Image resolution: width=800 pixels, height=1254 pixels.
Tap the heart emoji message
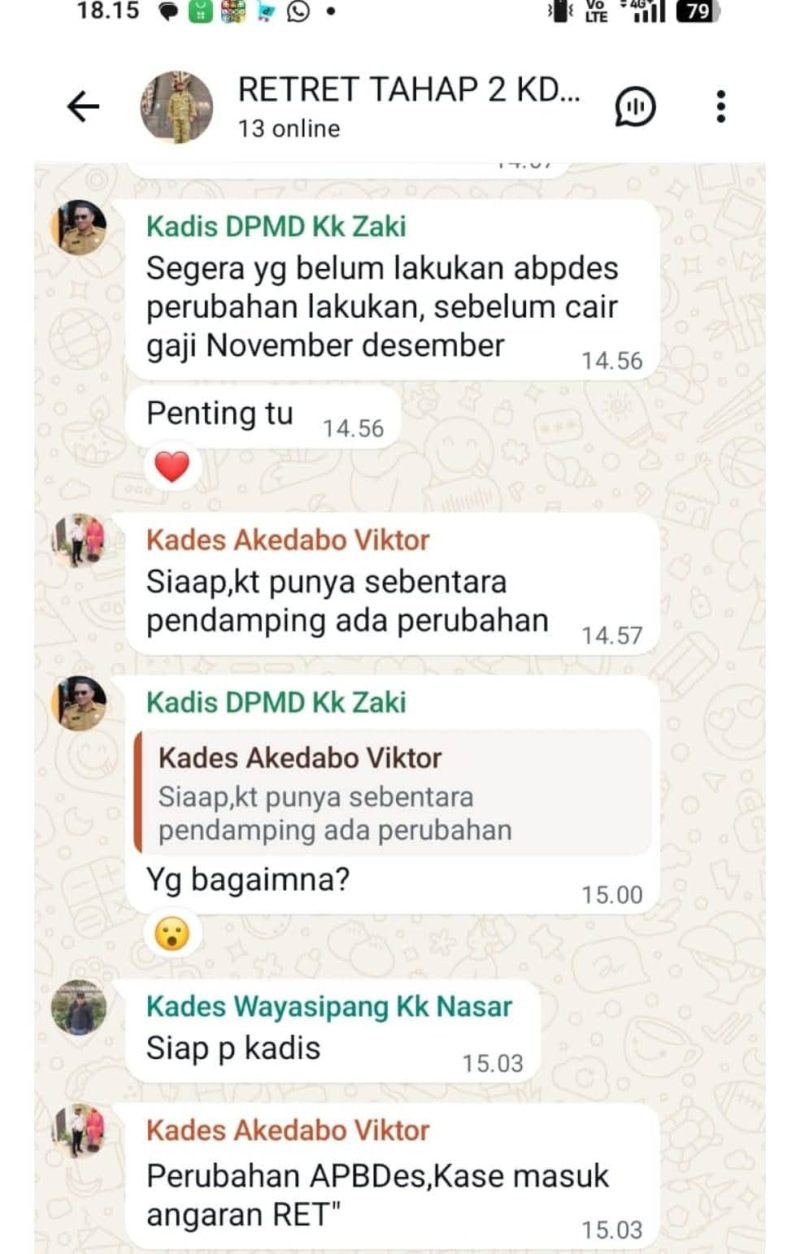tap(173, 464)
